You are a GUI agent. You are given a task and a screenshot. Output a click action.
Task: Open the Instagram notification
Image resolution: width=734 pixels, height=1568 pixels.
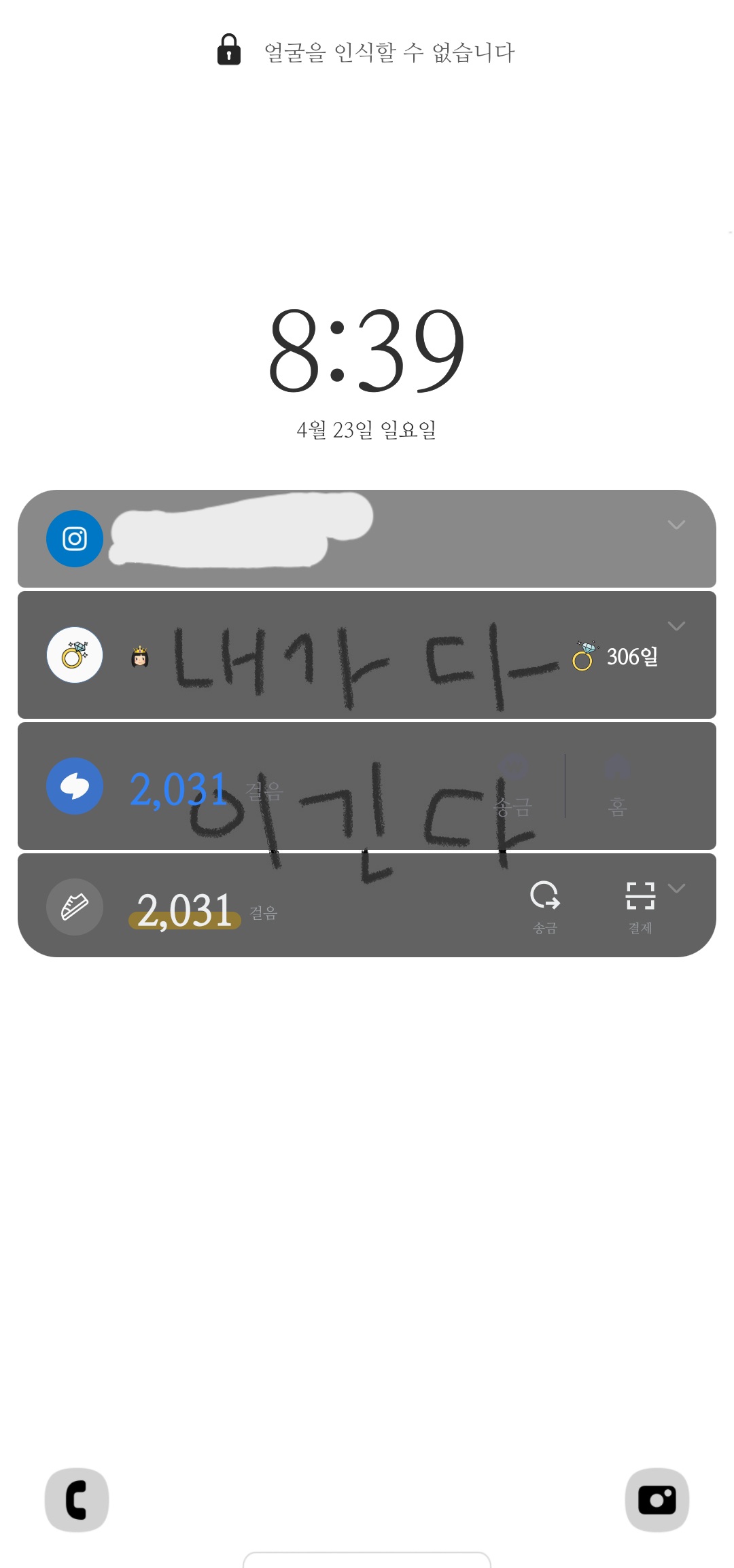pos(367,539)
